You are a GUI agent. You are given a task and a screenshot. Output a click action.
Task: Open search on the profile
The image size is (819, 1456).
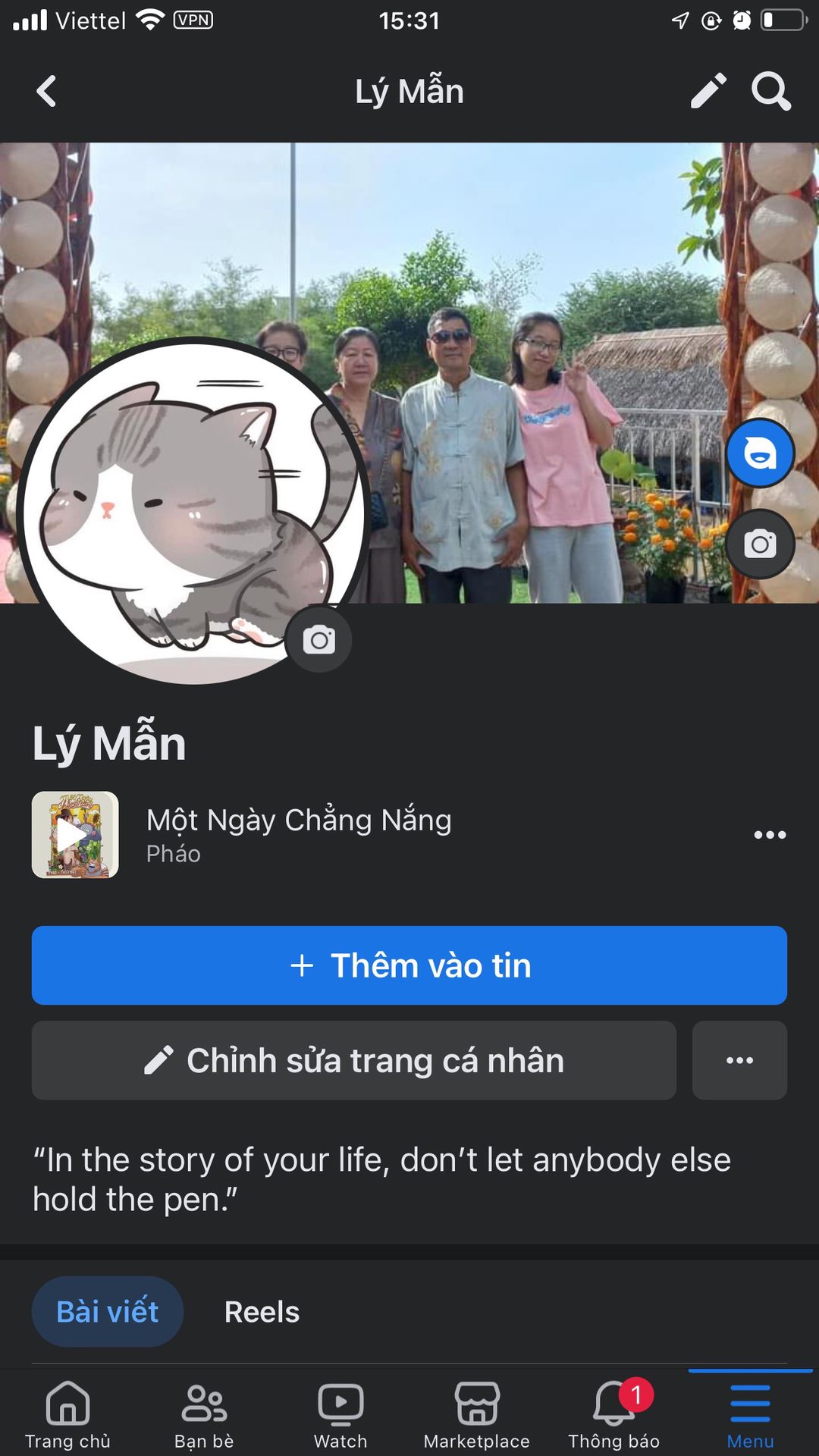770,92
